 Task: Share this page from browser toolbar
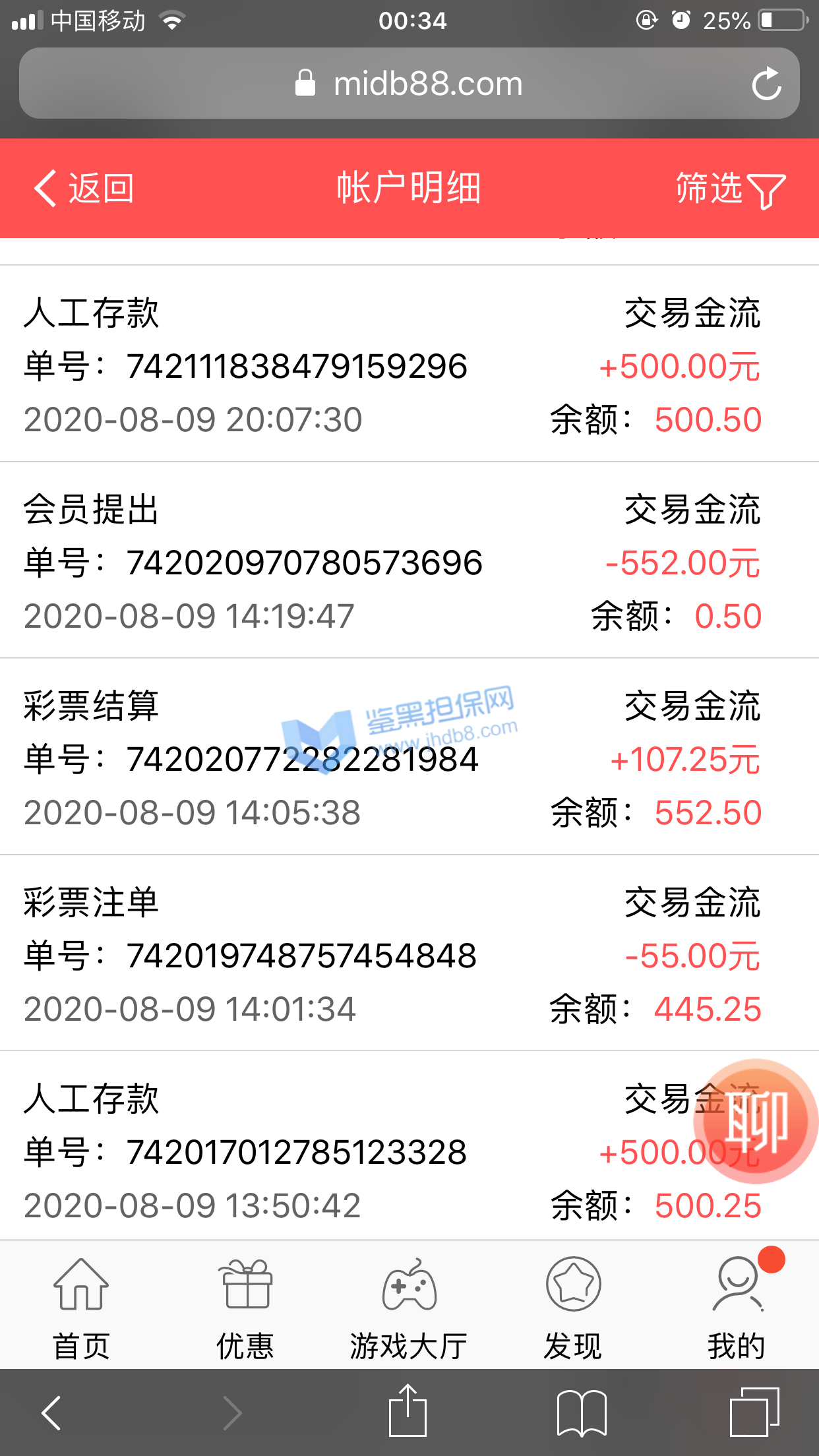[x=408, y=1412]
